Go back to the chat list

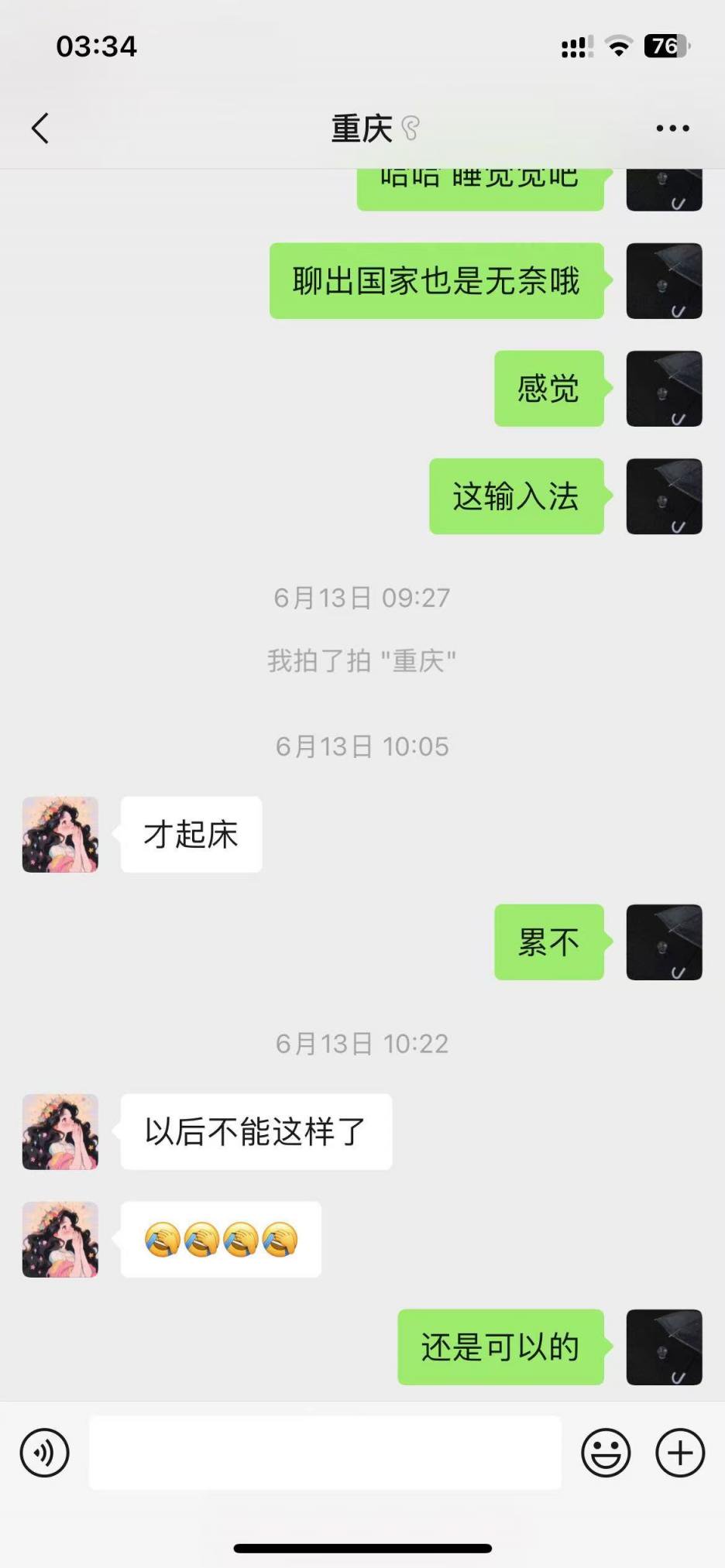40,129
